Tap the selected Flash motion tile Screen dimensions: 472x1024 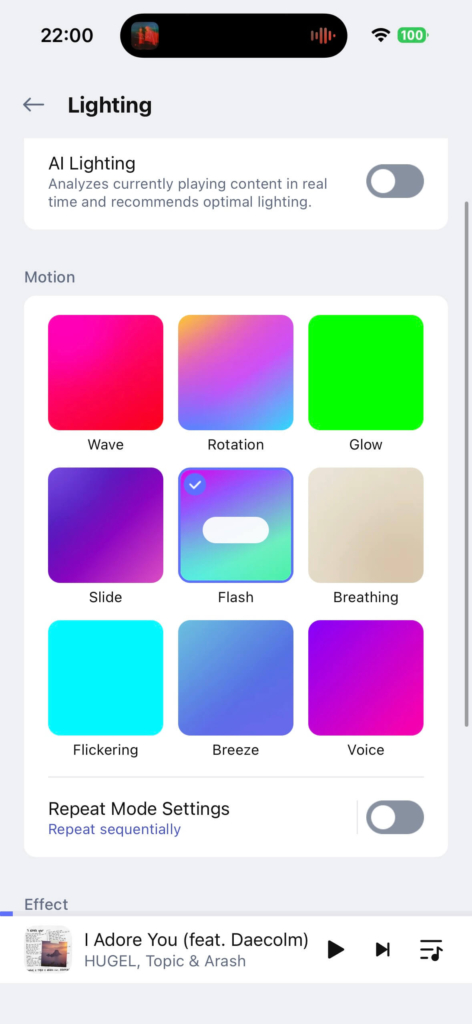(236, 525)
